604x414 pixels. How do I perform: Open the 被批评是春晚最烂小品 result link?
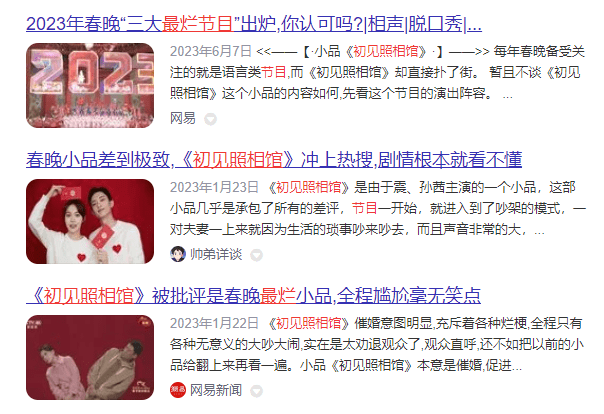254,295
